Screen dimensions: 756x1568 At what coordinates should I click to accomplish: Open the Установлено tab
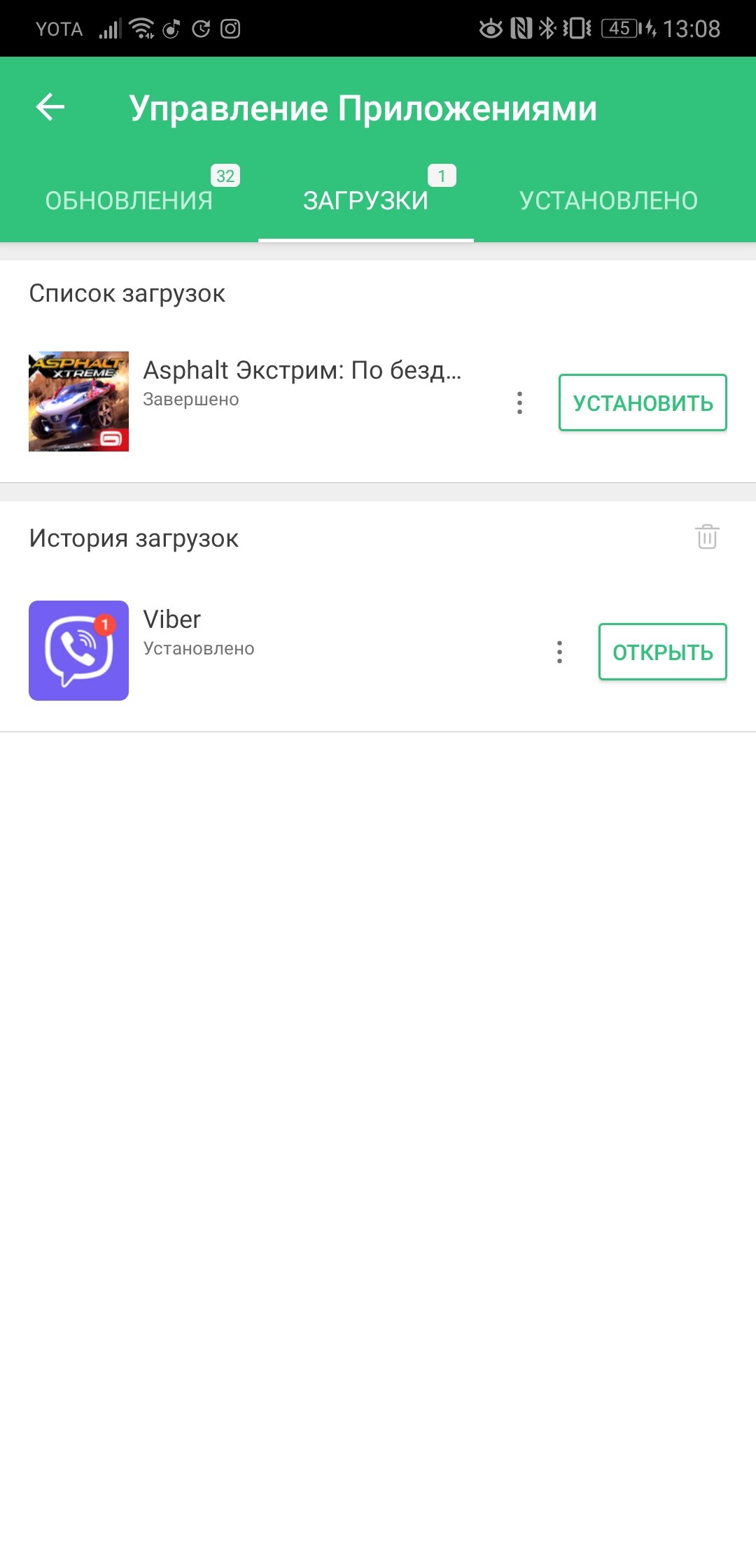coord(608,200)
